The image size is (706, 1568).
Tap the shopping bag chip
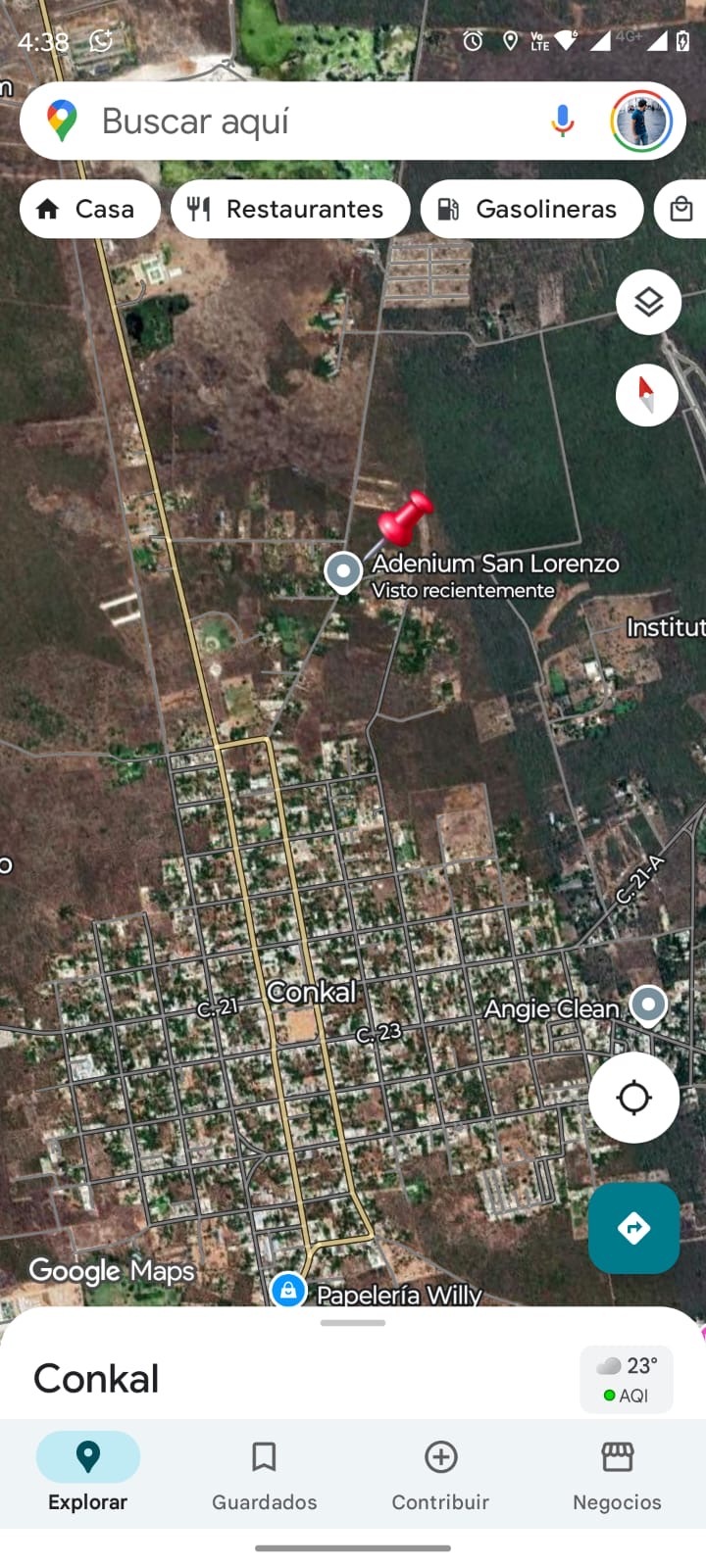coord(682,209)
